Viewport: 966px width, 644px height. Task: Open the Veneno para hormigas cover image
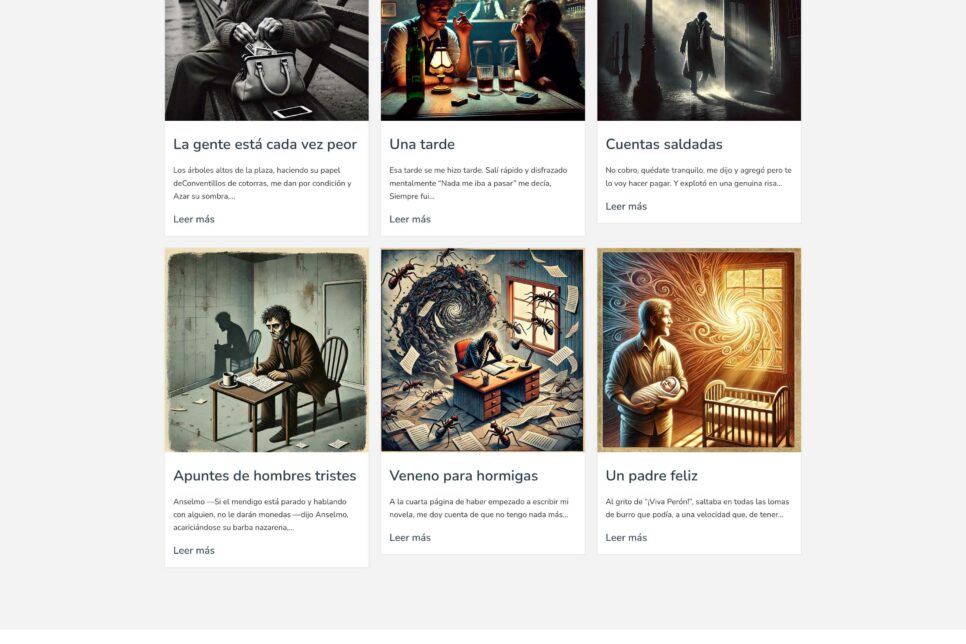click(482, 350)
